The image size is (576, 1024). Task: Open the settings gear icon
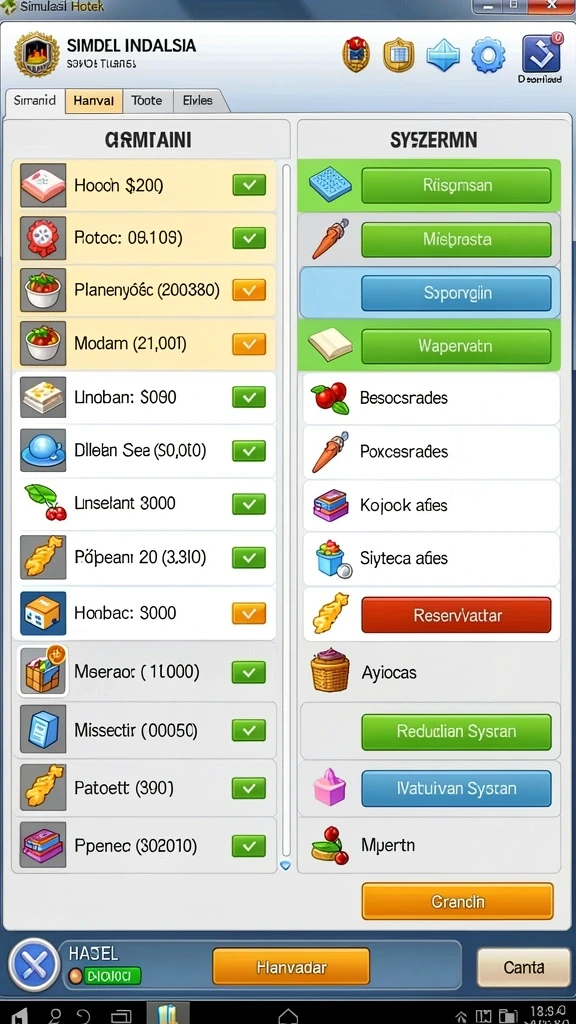point(488,55)
